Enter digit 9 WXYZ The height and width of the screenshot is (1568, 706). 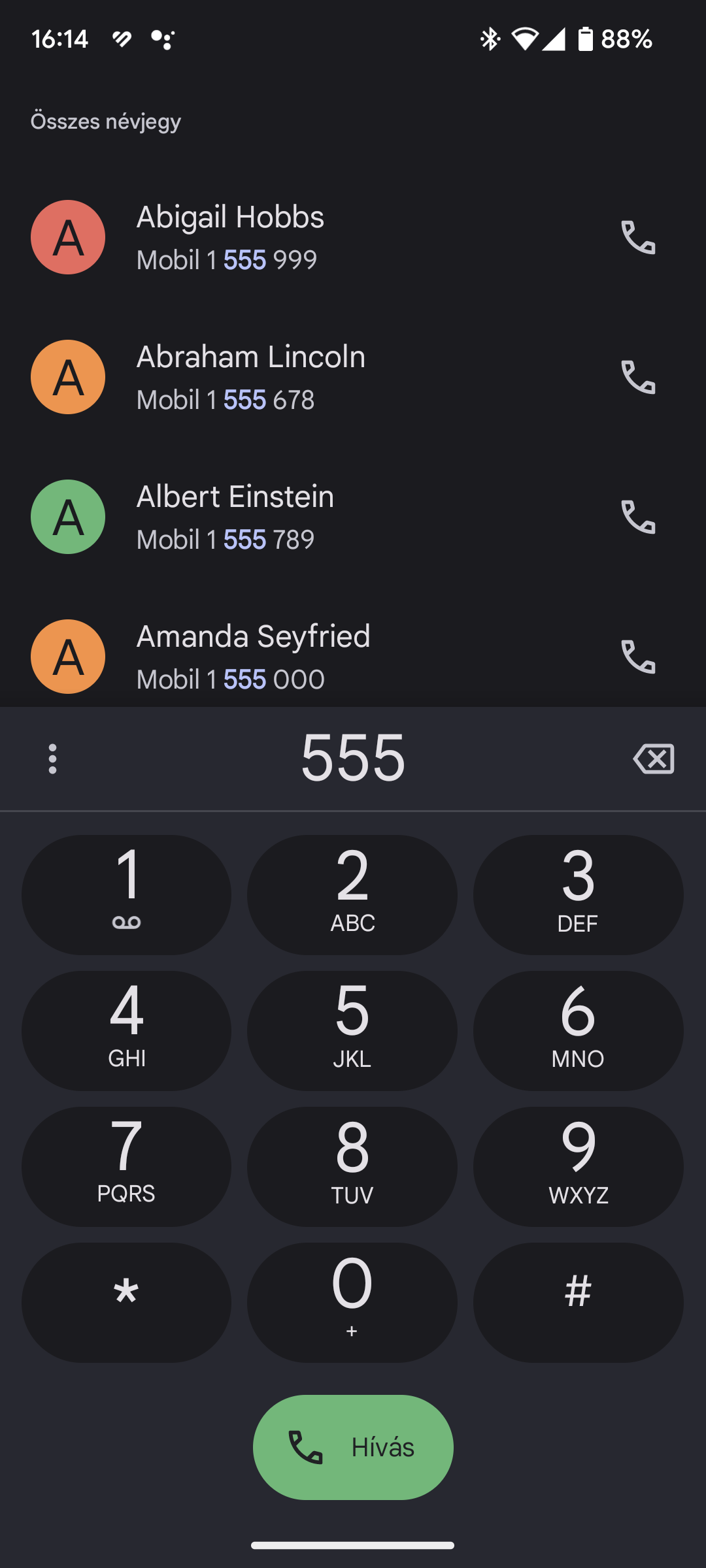579,1167
